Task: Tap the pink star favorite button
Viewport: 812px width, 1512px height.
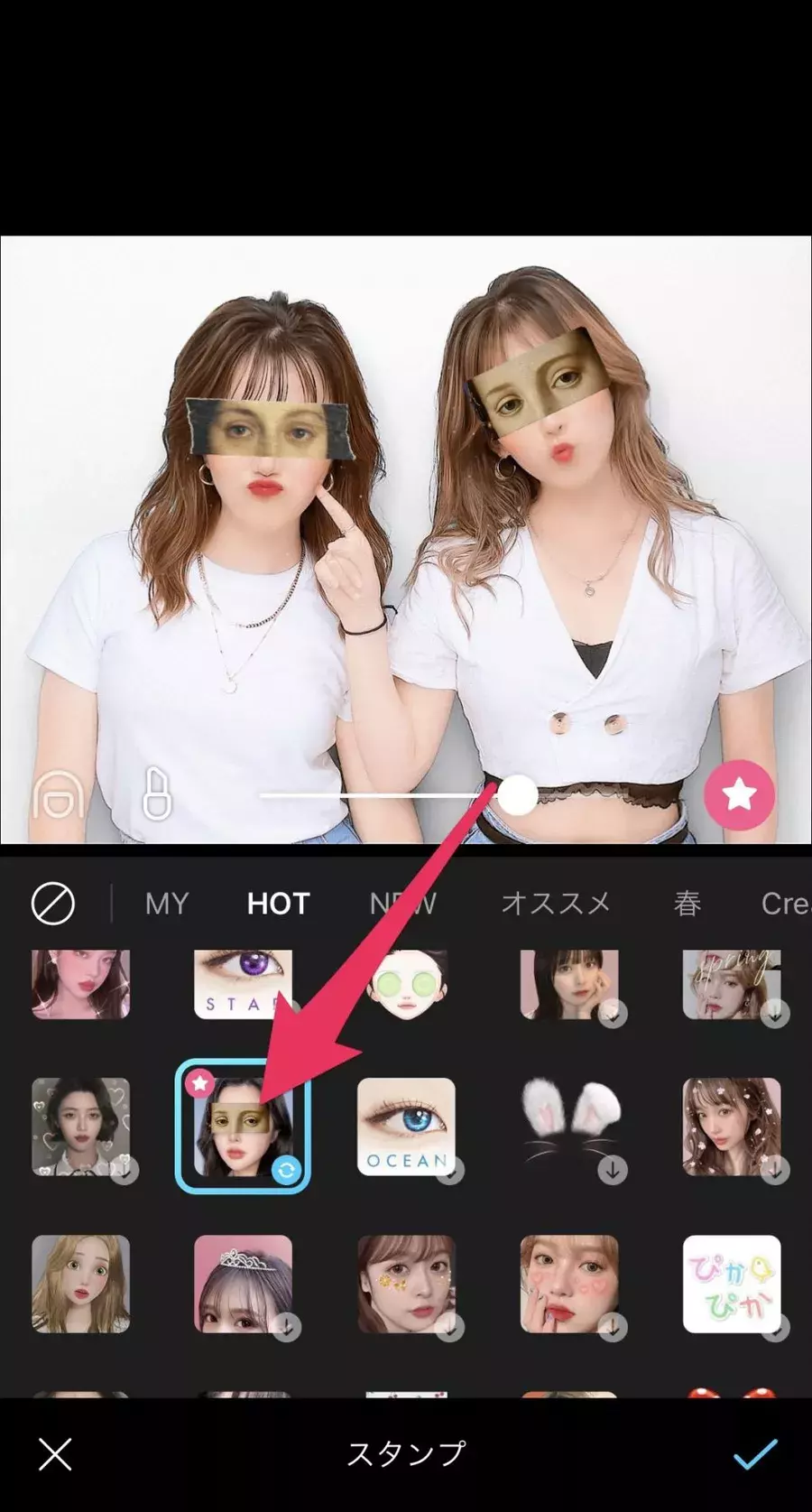Action: pos(739,794)
